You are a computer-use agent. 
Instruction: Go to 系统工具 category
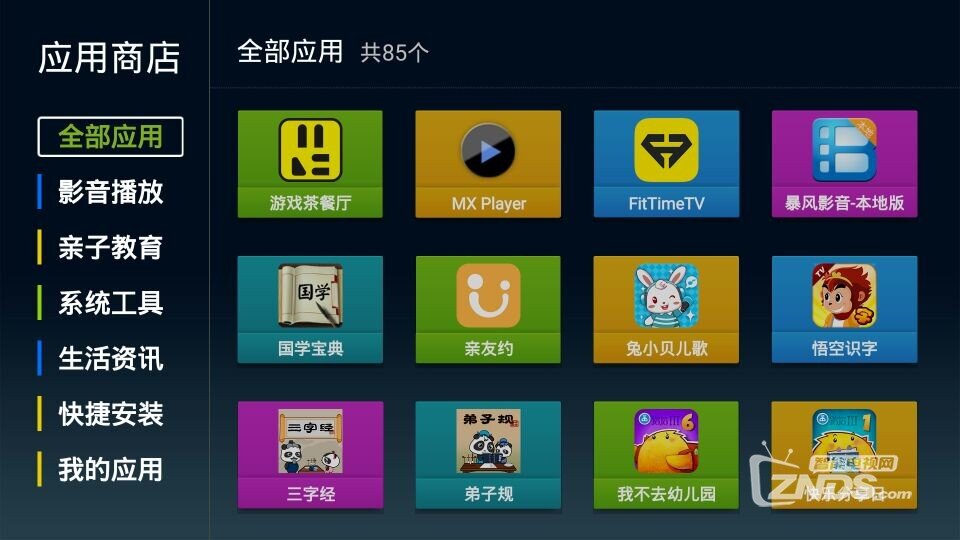[110, 303]
